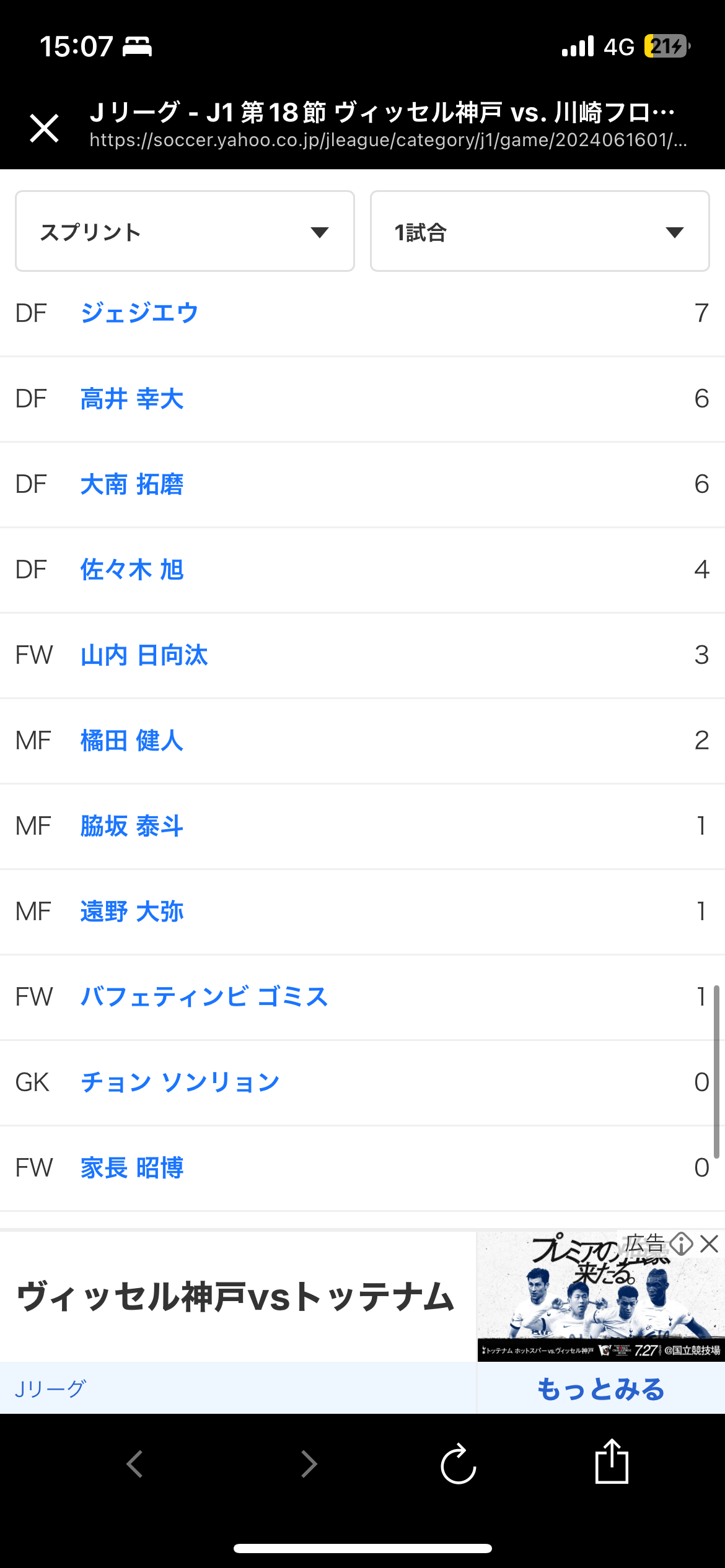
Task: Close the in-app browser page
Action: click(x=44, y=128)
